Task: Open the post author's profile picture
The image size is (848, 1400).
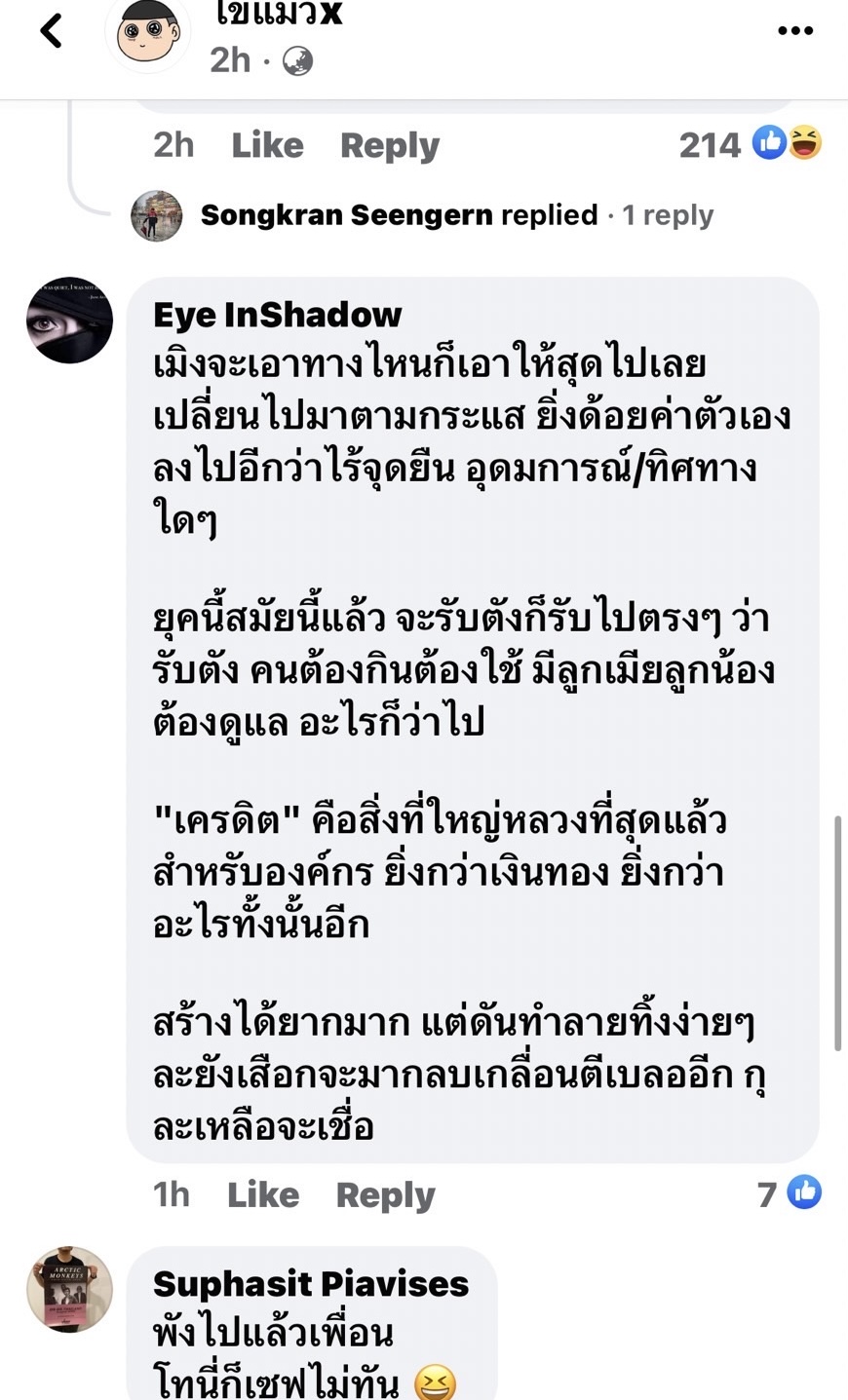Action: (147, 33)
